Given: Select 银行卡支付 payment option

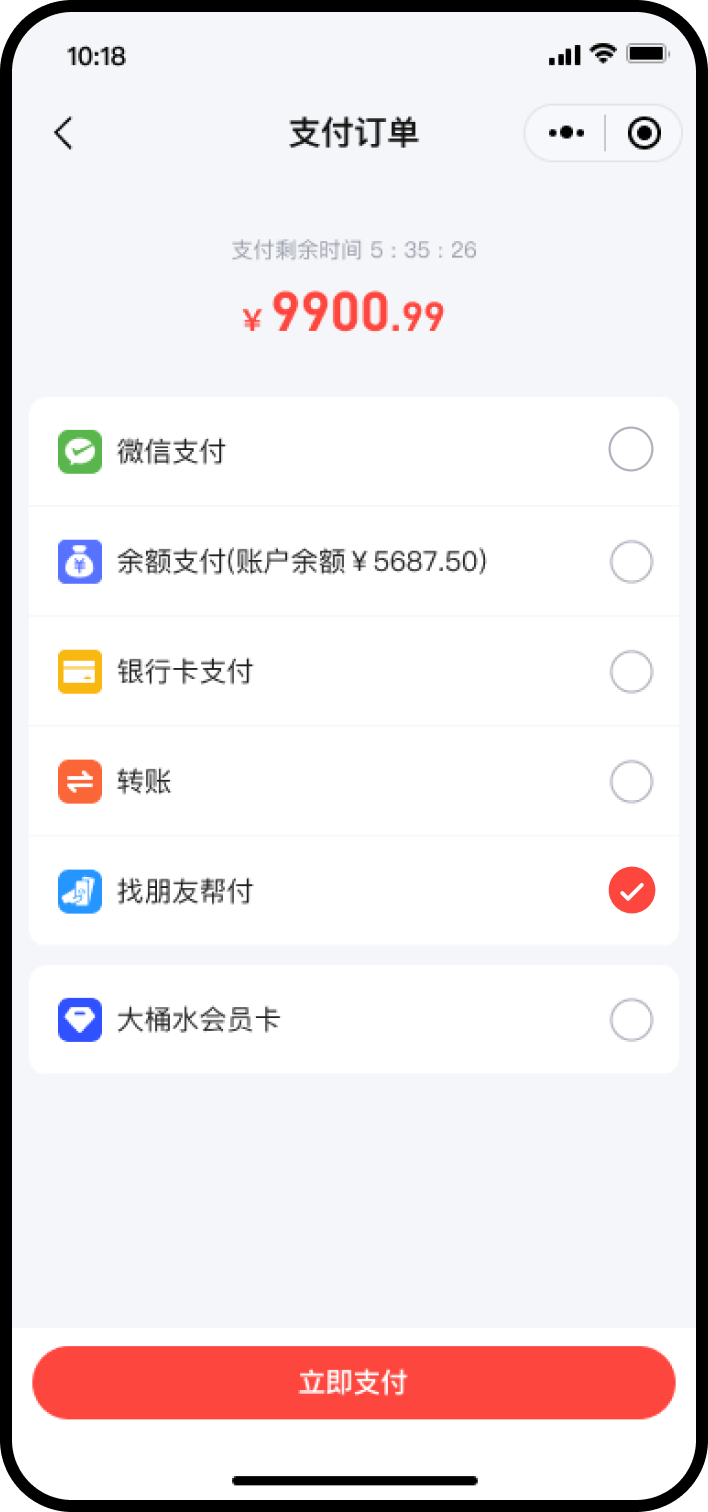Looking at the screenshot, I should tap(631, 672).
